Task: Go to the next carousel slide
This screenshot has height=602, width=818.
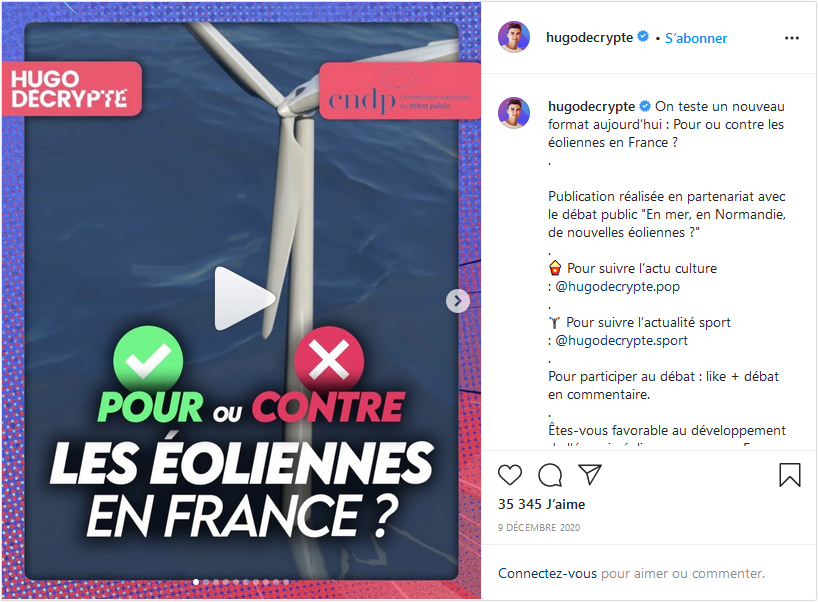Action: pos(458,300)
